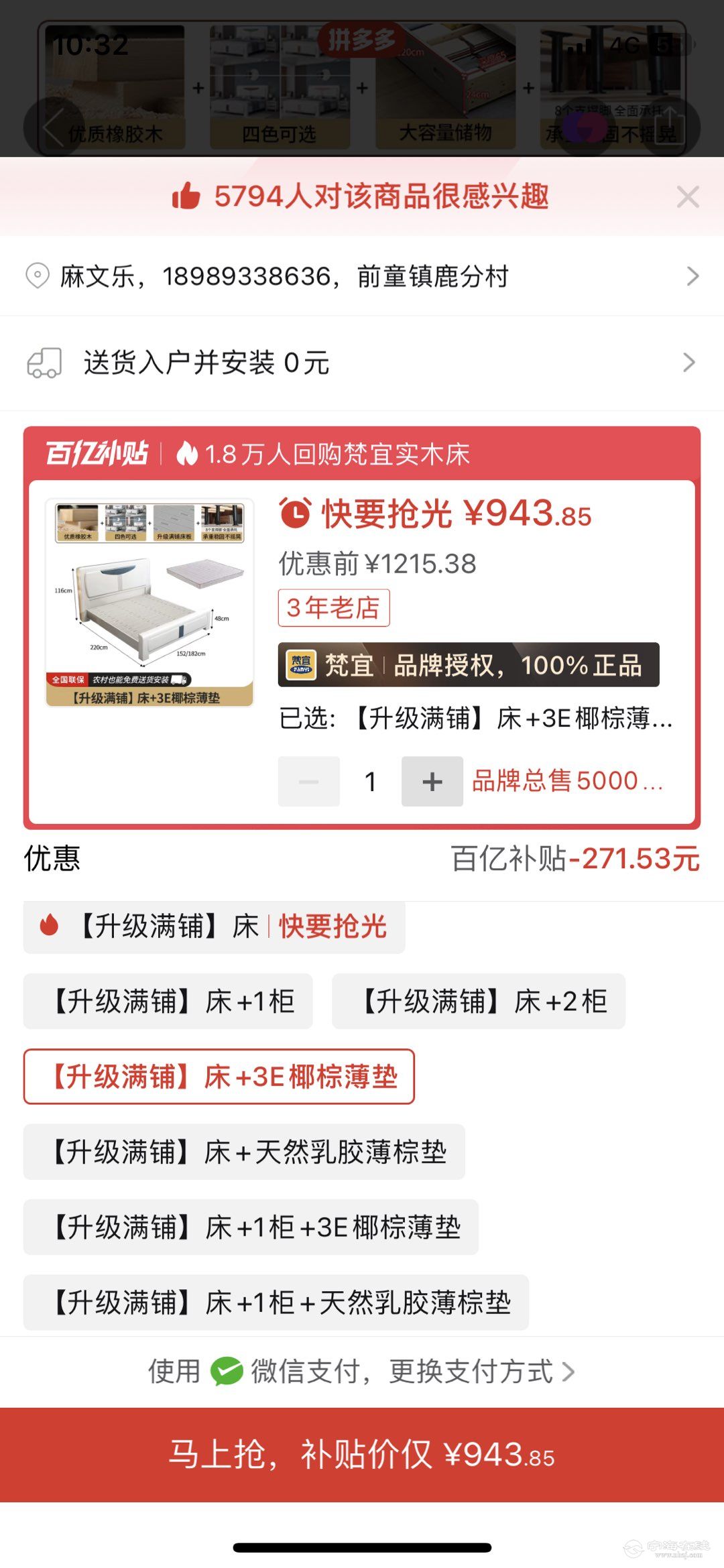724x1568 pixels.
Task: Choose 【升级满铺】床+1柜 variant
Action: coord(168,1002)
